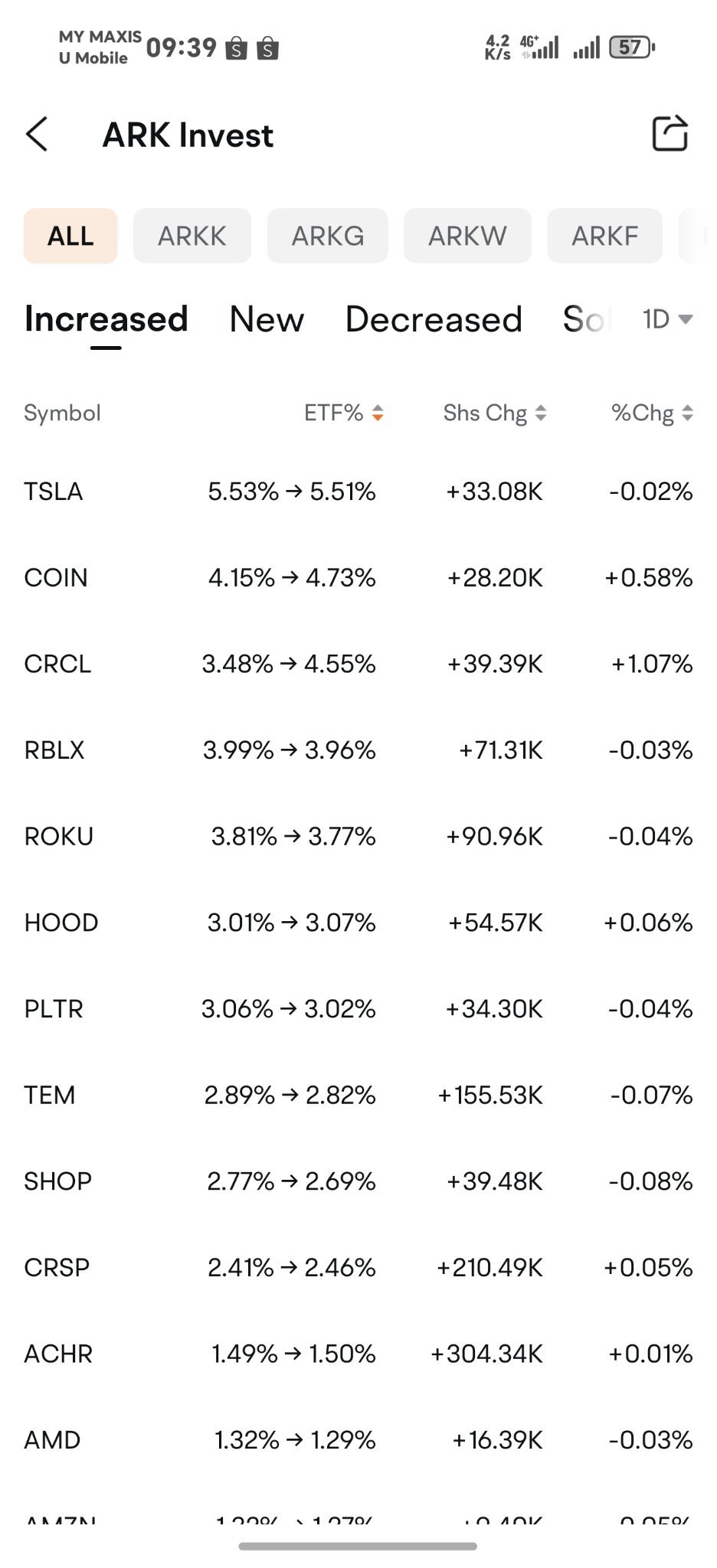Select the PLTR holding
This screenshot has height=1568, width=717.
pyautogui.click(x=358, y=1009)
